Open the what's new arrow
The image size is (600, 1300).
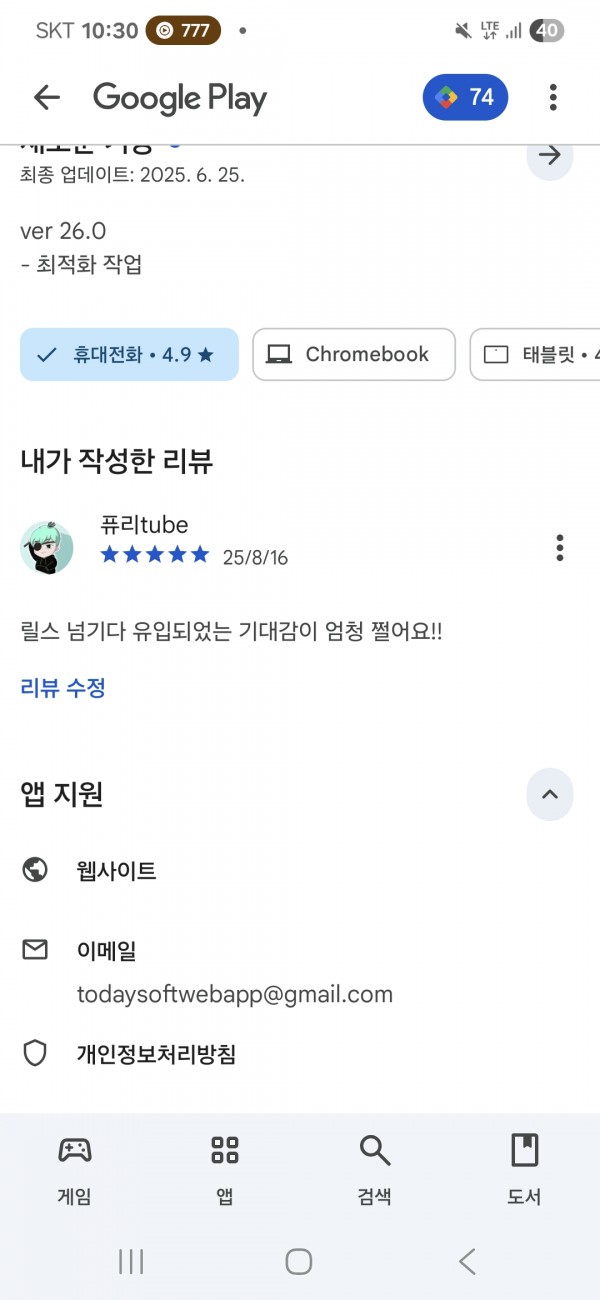pos(549,157)
